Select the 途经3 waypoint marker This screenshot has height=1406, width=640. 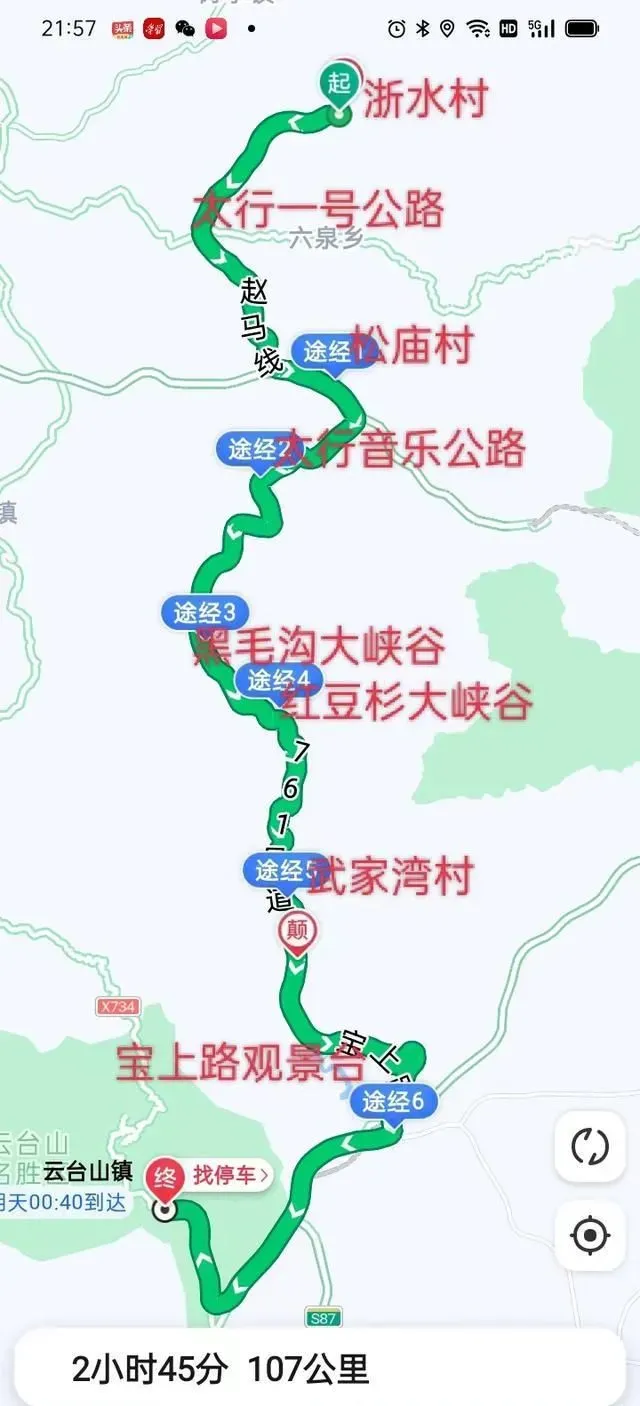click(204, 613)
